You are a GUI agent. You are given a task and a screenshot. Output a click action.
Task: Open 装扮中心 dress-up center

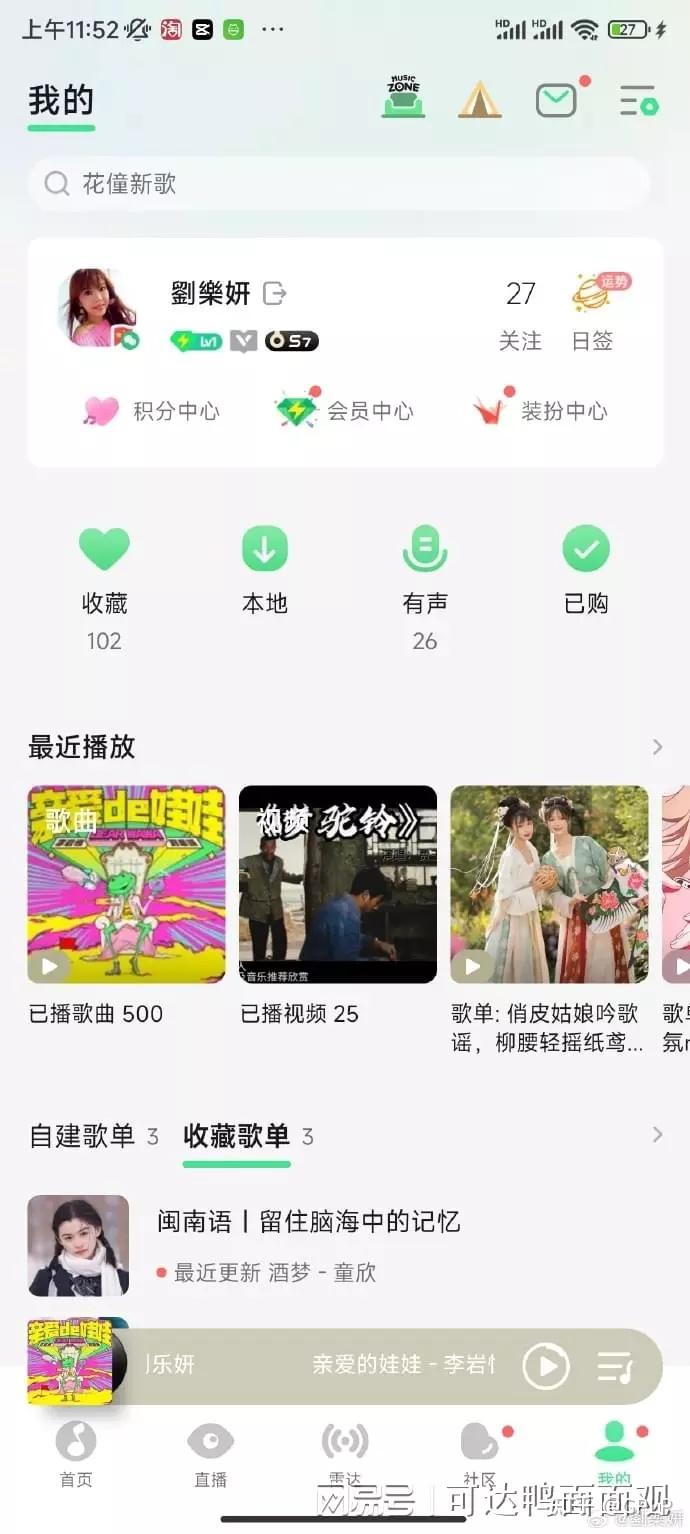(x=541, y=411)
